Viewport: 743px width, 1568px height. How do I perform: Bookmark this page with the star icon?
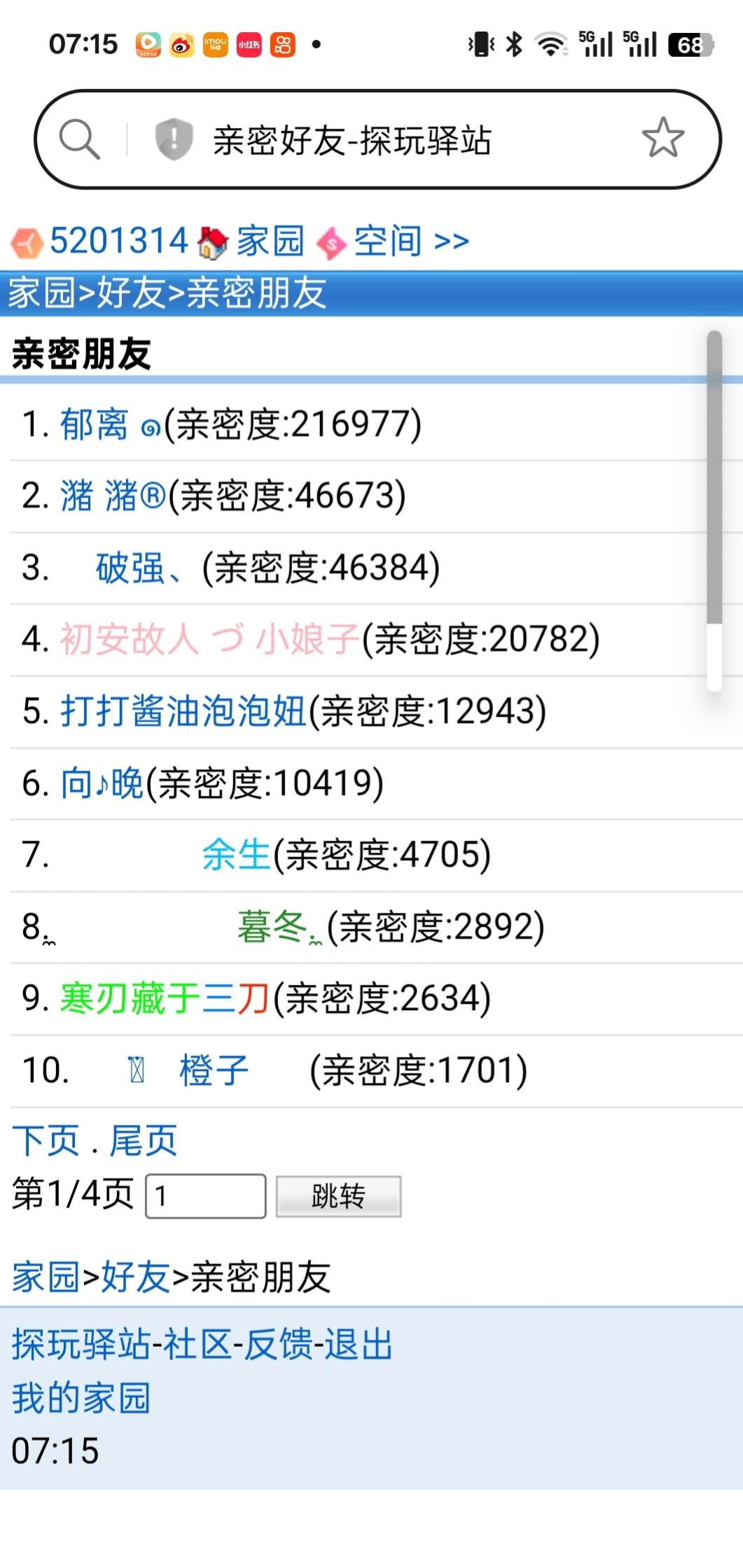coord(662,138)
